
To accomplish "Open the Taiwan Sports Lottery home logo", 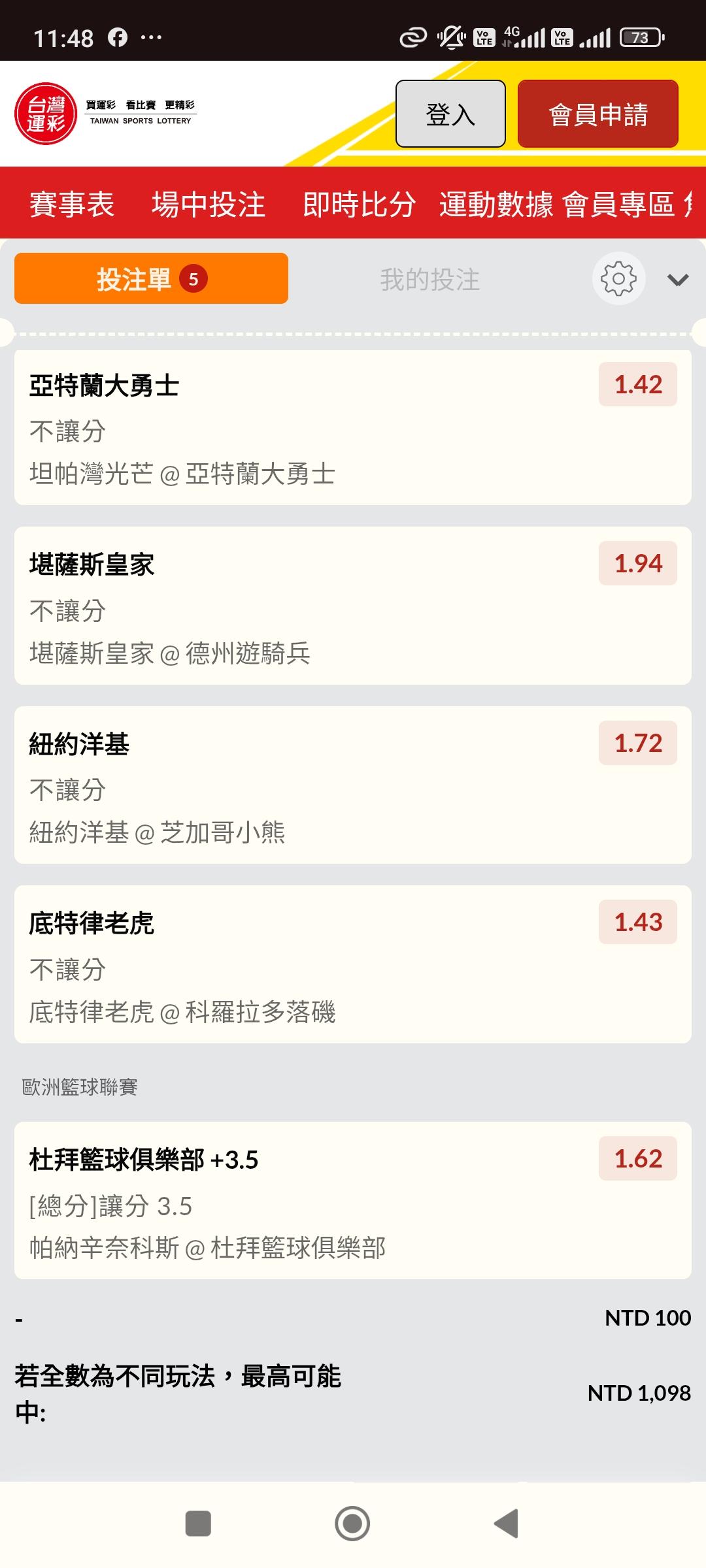I will point(46,114).
